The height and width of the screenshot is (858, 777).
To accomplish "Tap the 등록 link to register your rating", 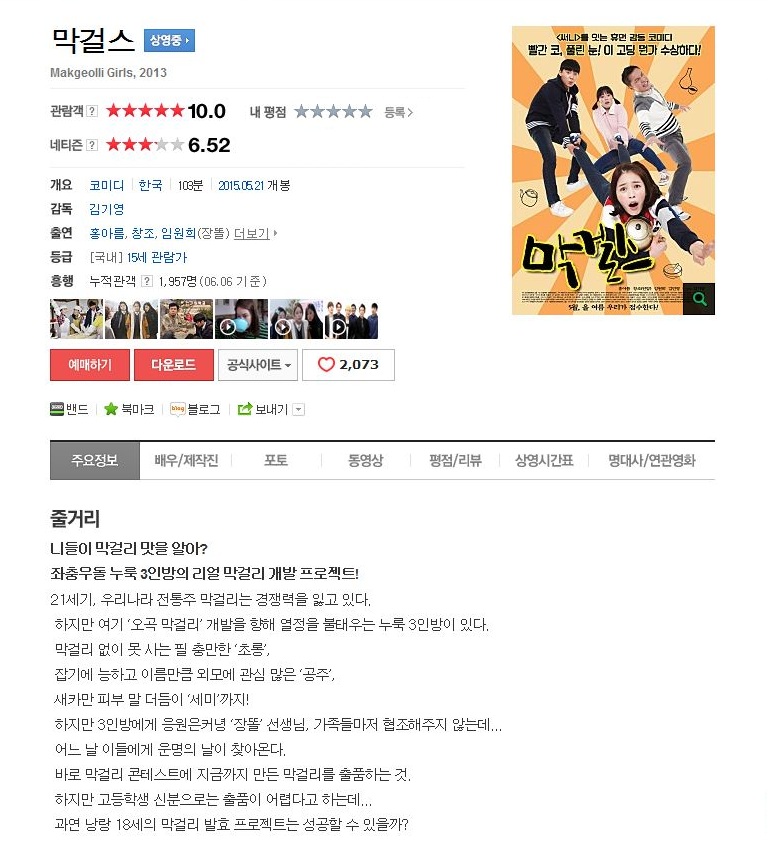I will click(398, 112).
